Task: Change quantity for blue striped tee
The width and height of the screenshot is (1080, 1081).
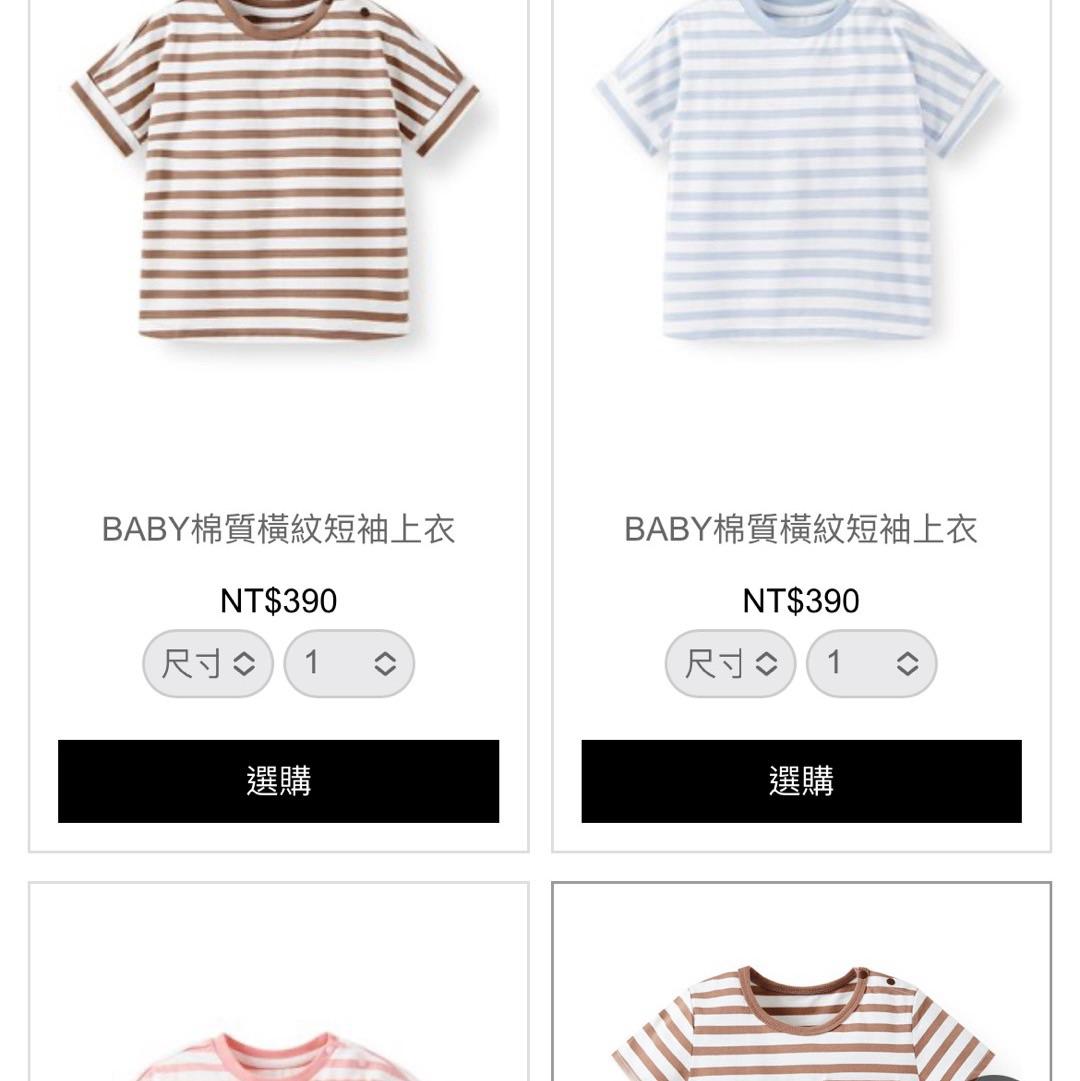Action: (871, 663)
